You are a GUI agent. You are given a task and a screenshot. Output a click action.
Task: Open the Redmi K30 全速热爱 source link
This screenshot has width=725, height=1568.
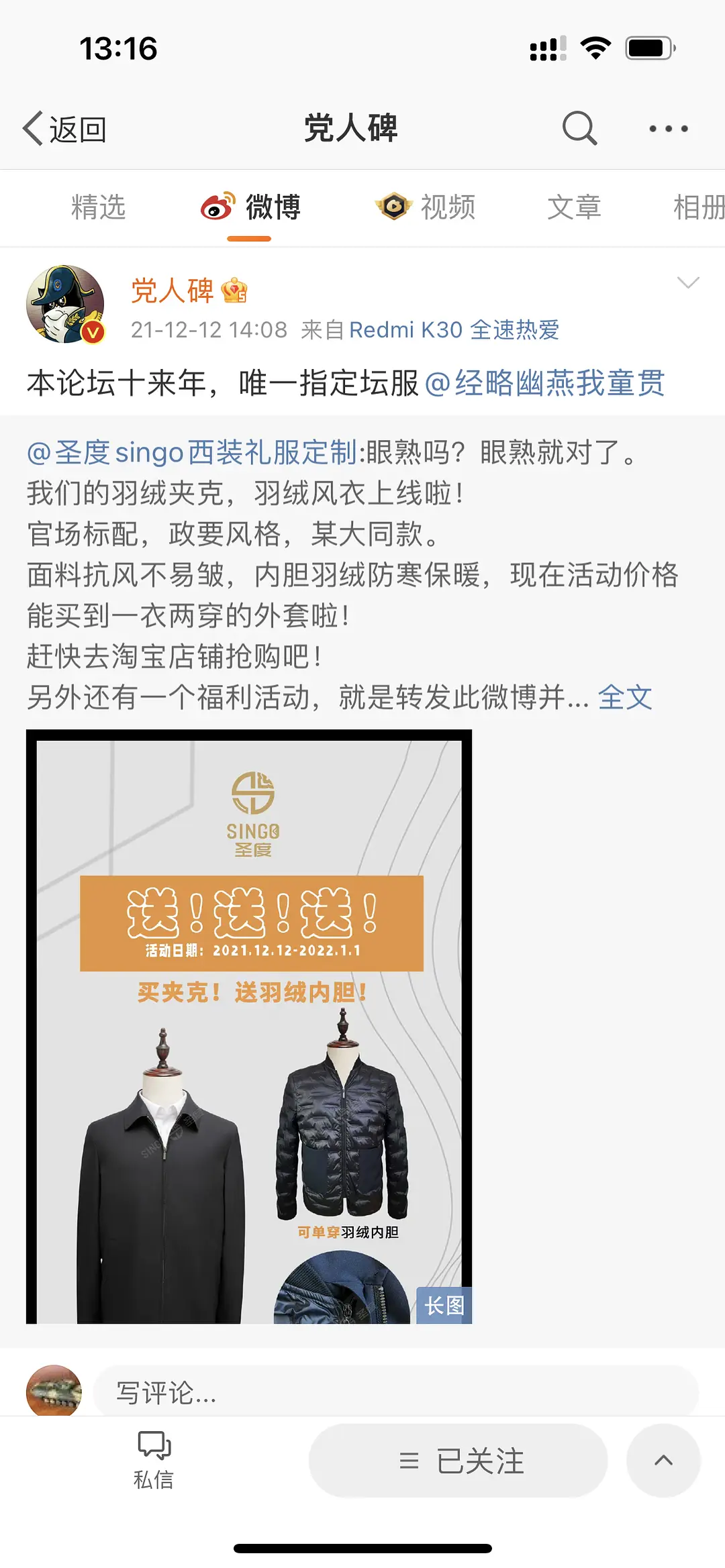[454, 330]
